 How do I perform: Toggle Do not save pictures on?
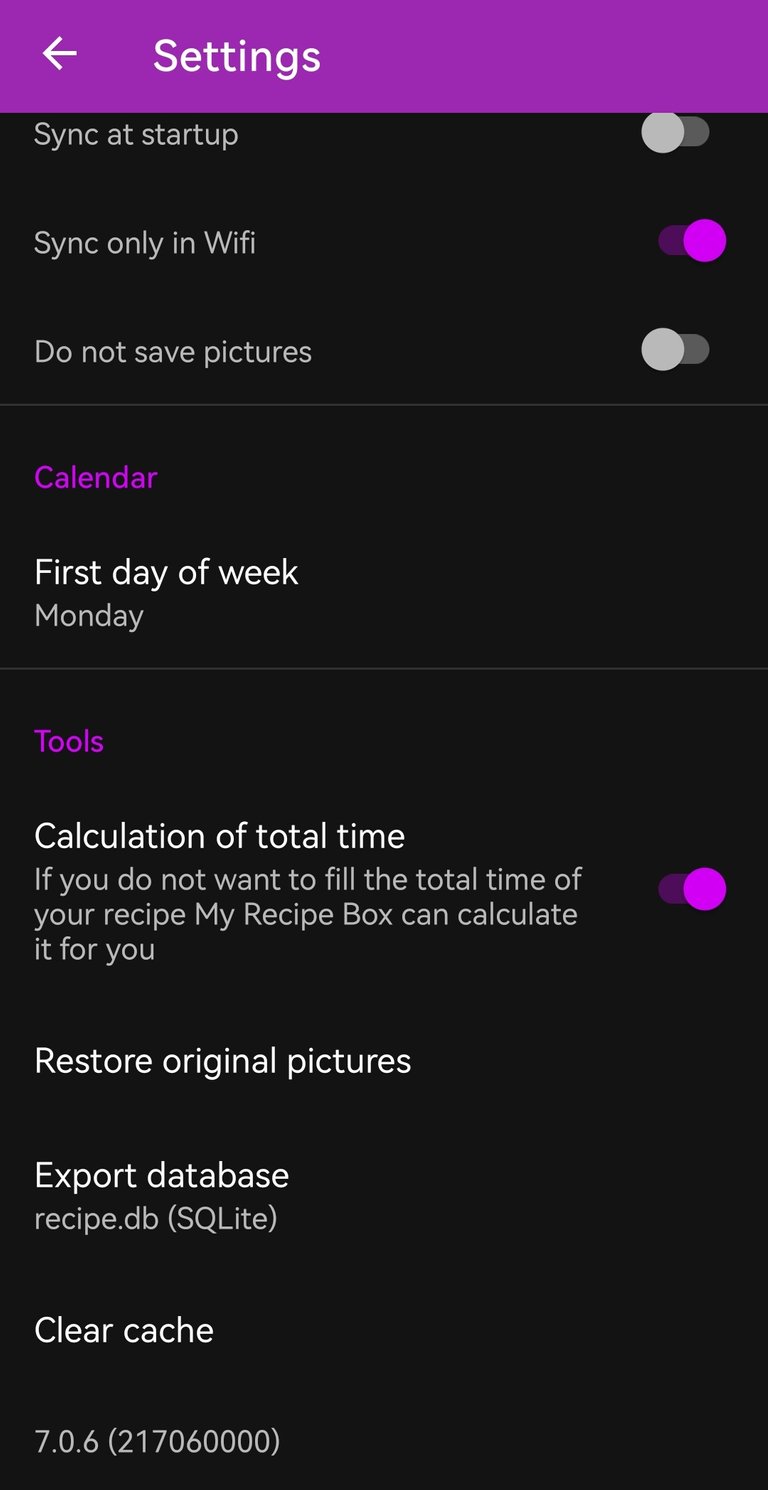tap(675, 350)
